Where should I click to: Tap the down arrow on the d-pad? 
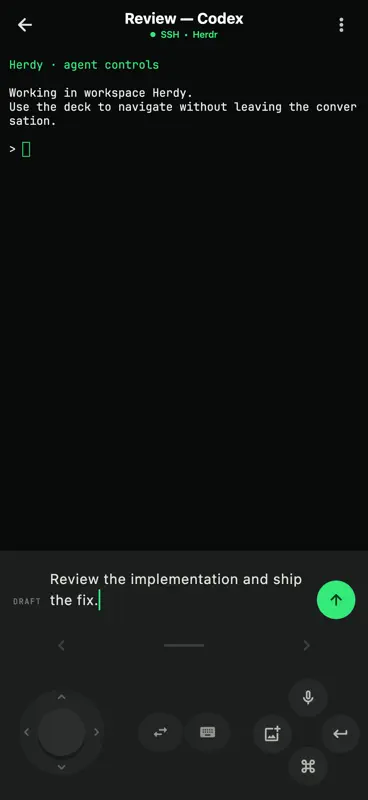(x=61, y=767)
